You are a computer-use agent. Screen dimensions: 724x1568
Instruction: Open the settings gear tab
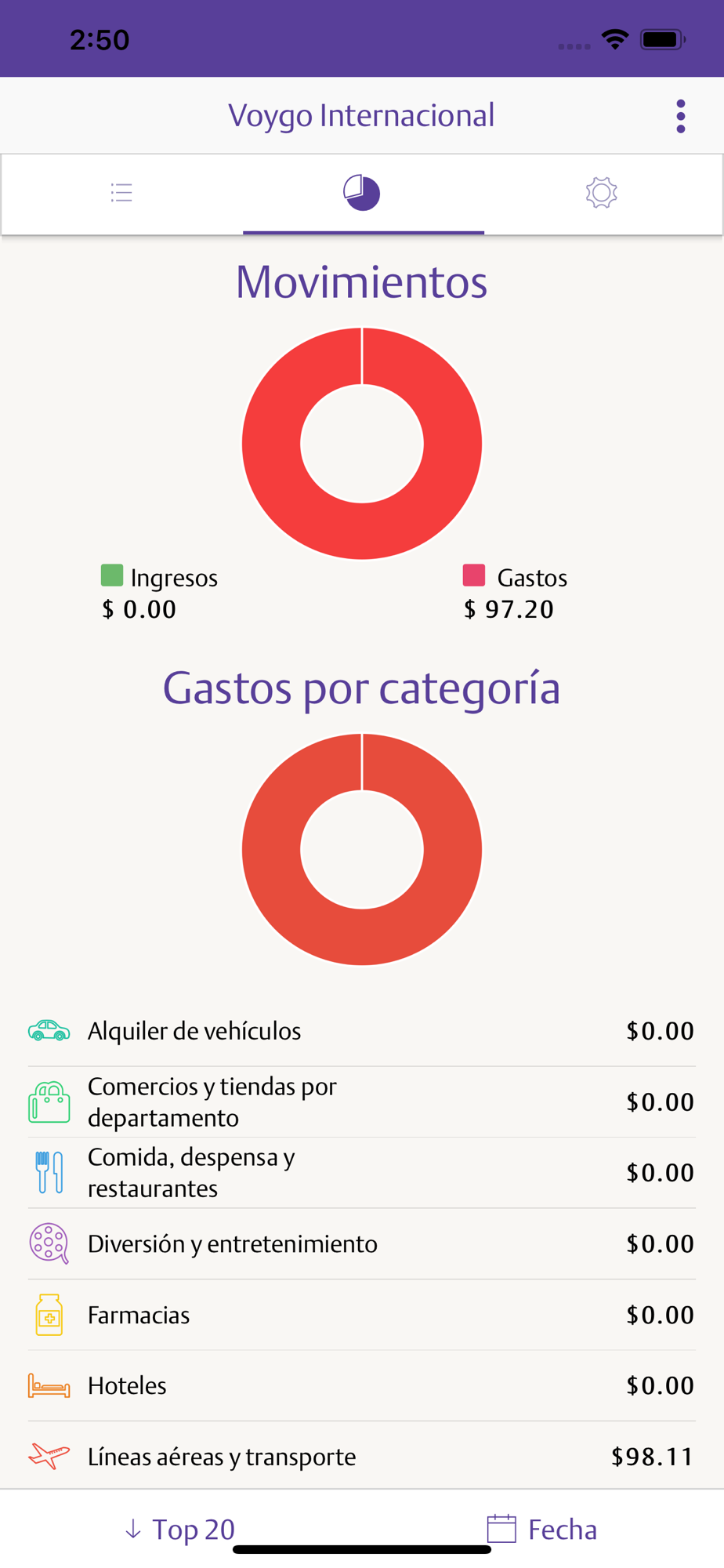[602, 193]
